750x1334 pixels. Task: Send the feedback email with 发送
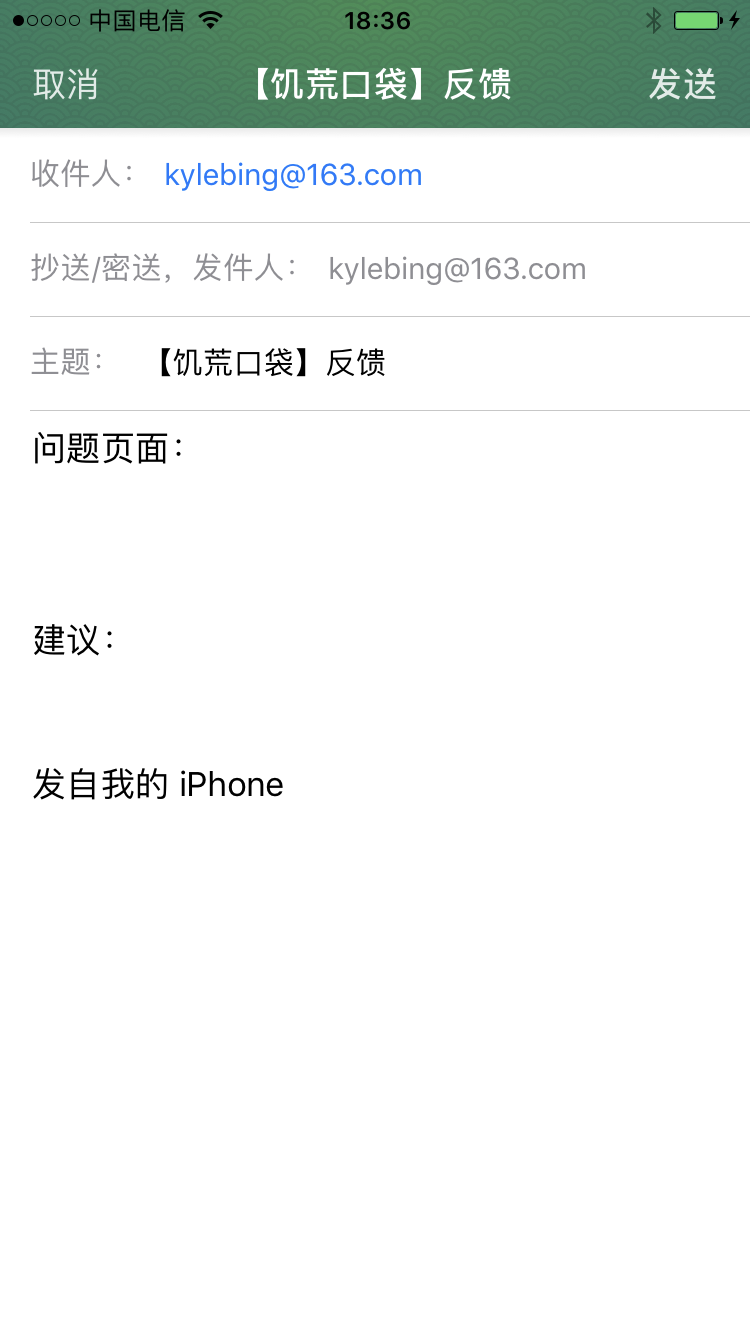(682, 85)
